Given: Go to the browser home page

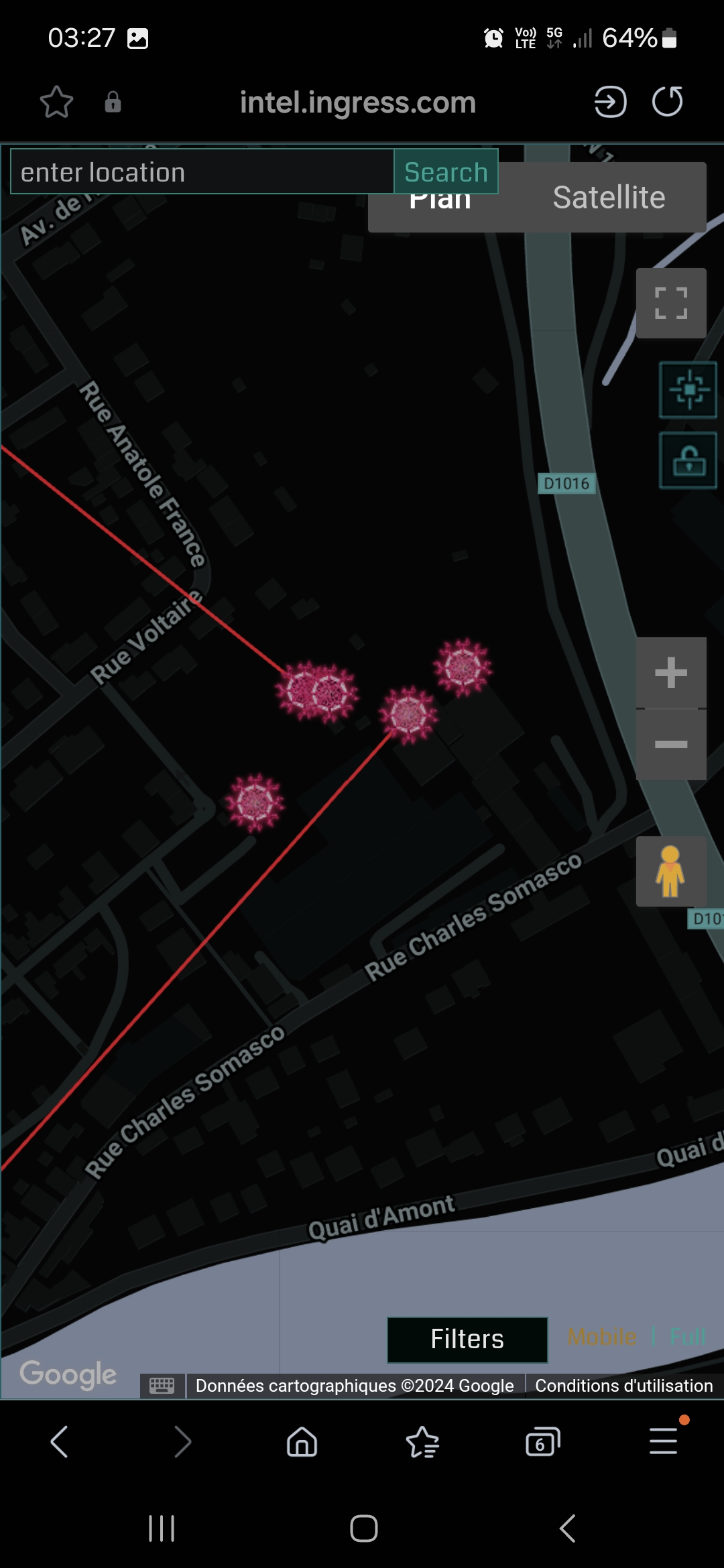Looking at the screenshot, I should [302, 1441].
